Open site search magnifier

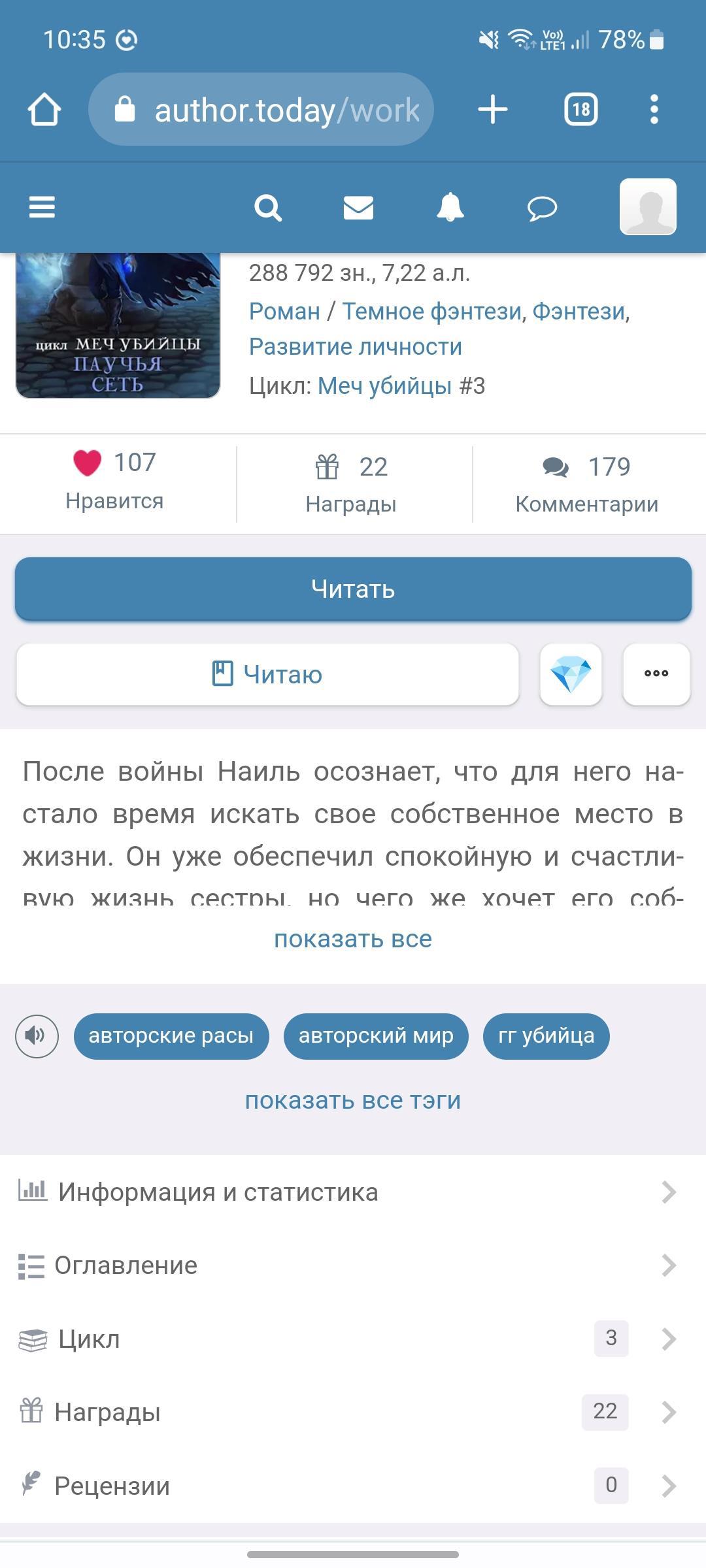pyautogui.click(x=267, y=208)
